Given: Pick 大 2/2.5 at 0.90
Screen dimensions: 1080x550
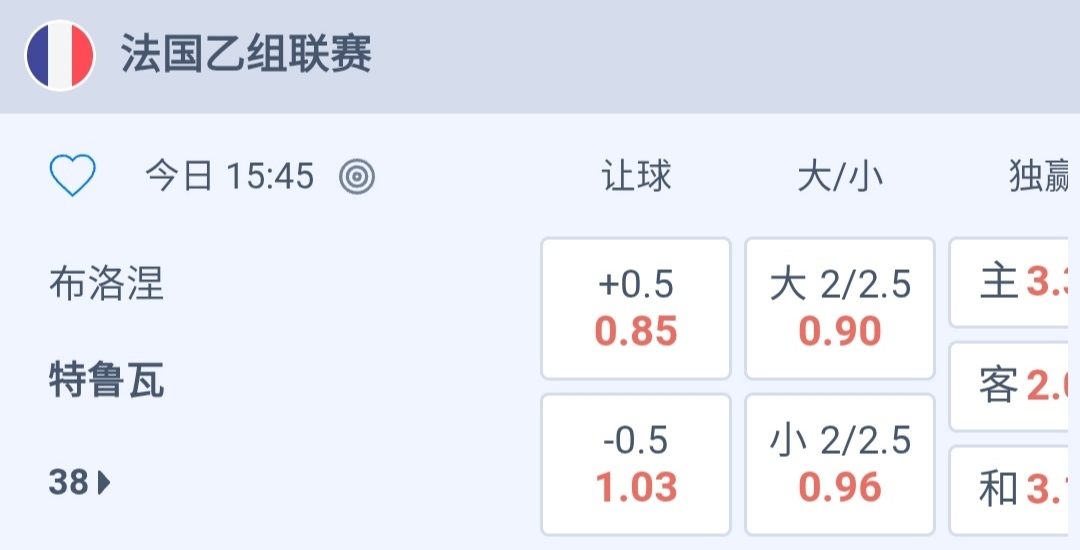Looking at the screenshot, I should click(840, 308).
